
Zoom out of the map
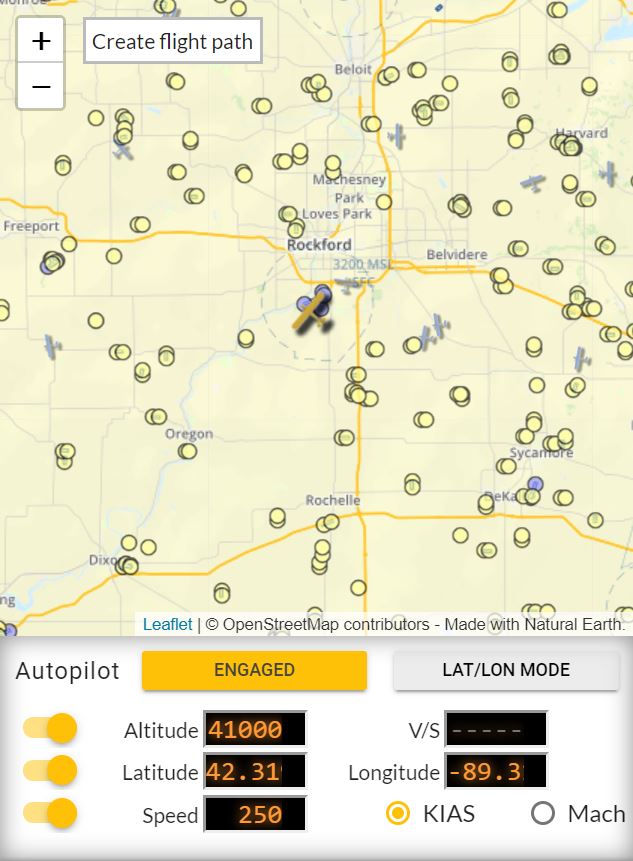(x=41, y=87)
